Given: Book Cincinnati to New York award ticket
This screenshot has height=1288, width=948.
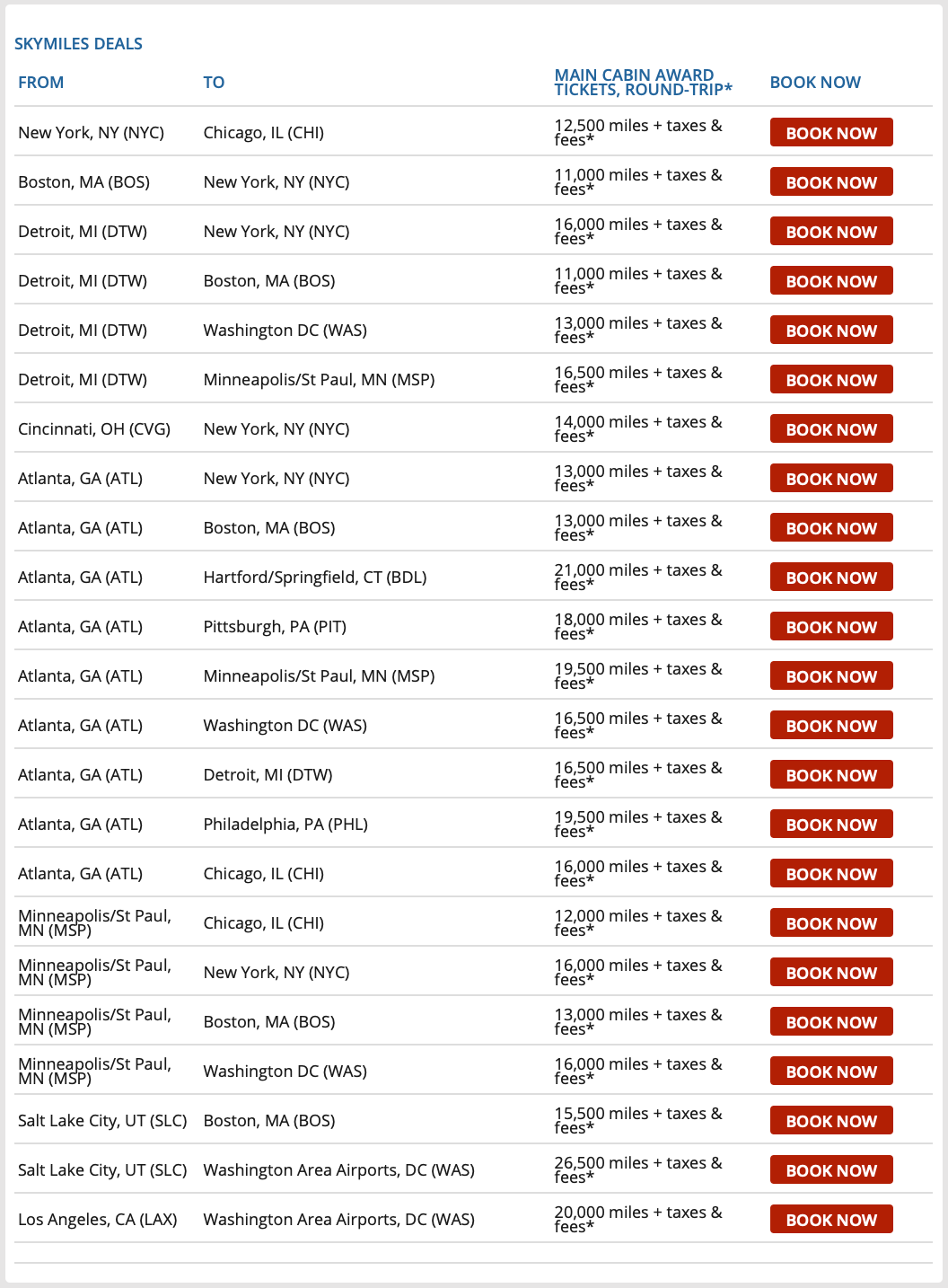Looking at the screenshot, I should 831,429.
